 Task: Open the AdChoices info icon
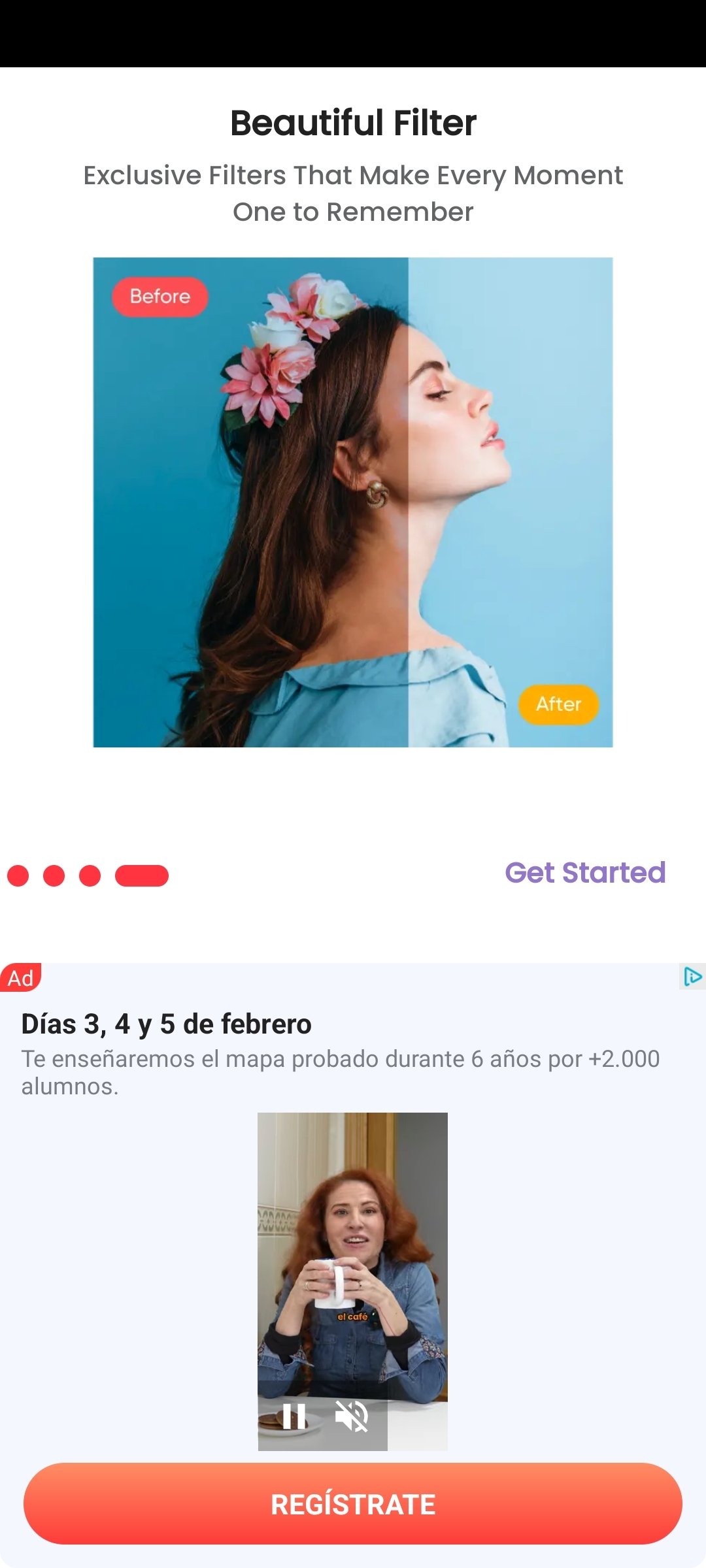pos(692,977)
